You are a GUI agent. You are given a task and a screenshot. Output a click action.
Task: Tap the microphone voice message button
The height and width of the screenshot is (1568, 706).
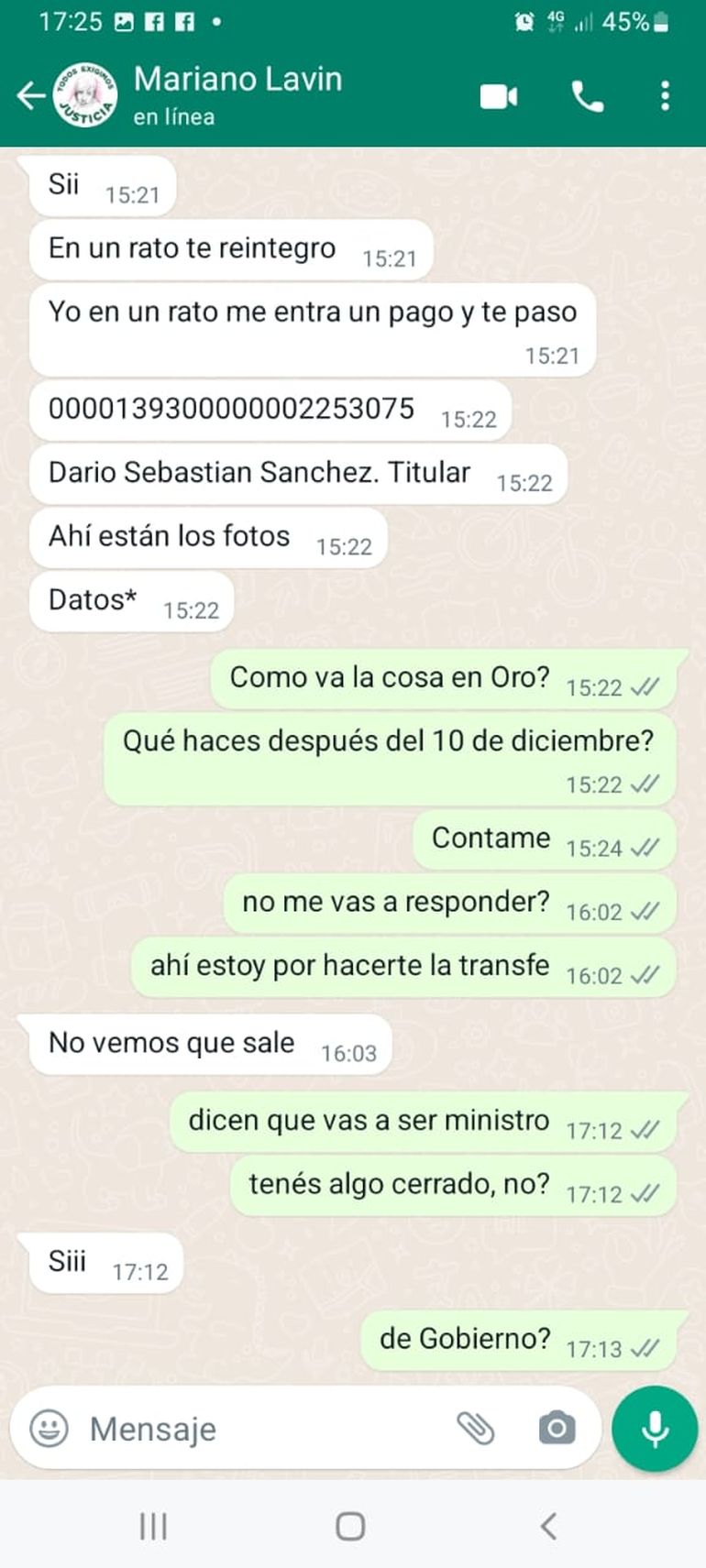pos(655,1428)
